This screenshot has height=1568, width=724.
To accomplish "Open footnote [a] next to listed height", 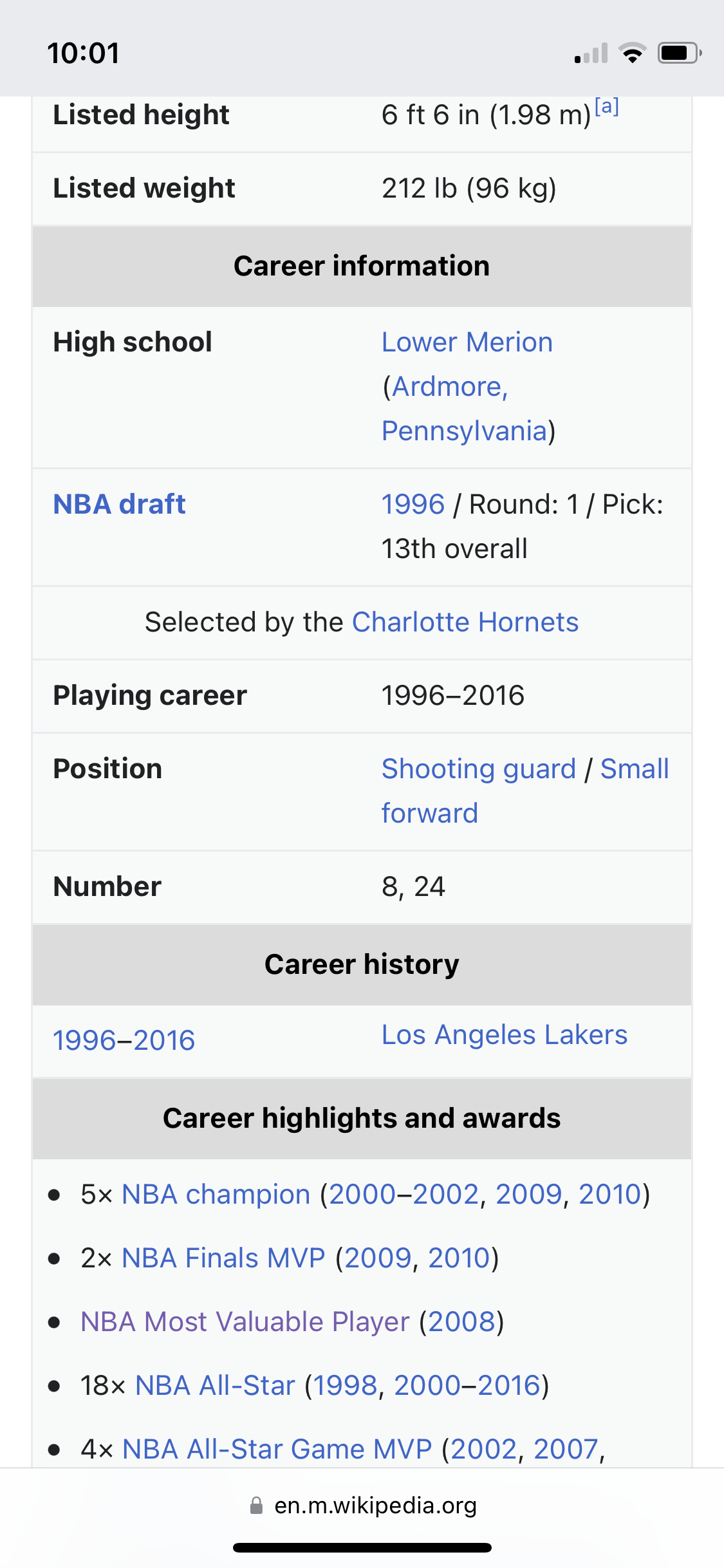I will pyautogui.click(x=606, y=106).
